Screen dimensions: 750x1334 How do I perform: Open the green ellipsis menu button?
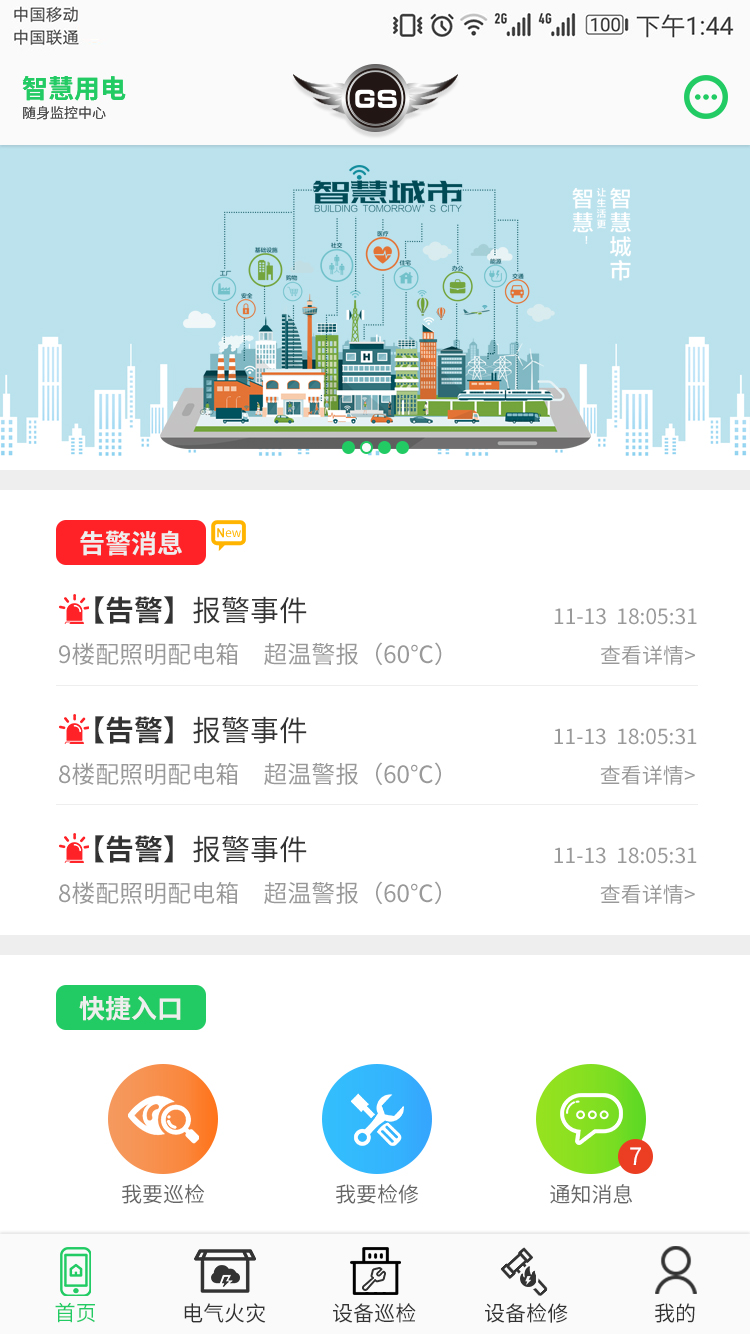tap(705, 97)
